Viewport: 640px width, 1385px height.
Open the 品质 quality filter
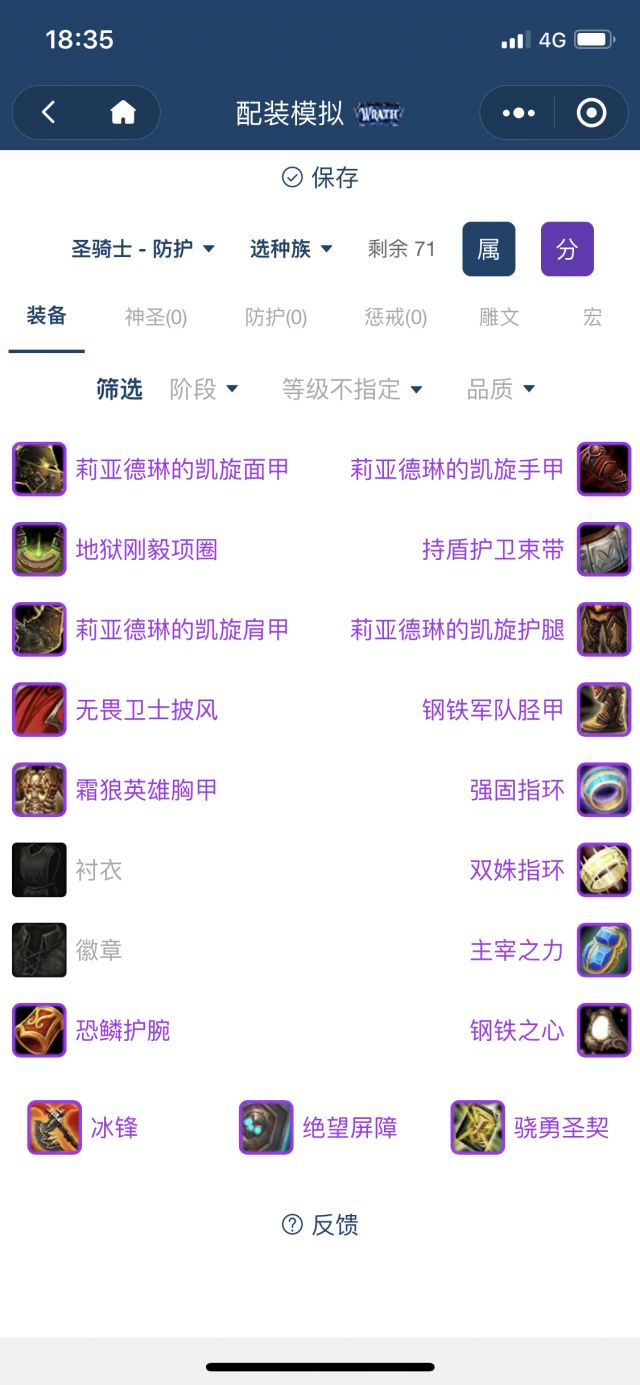501,389
